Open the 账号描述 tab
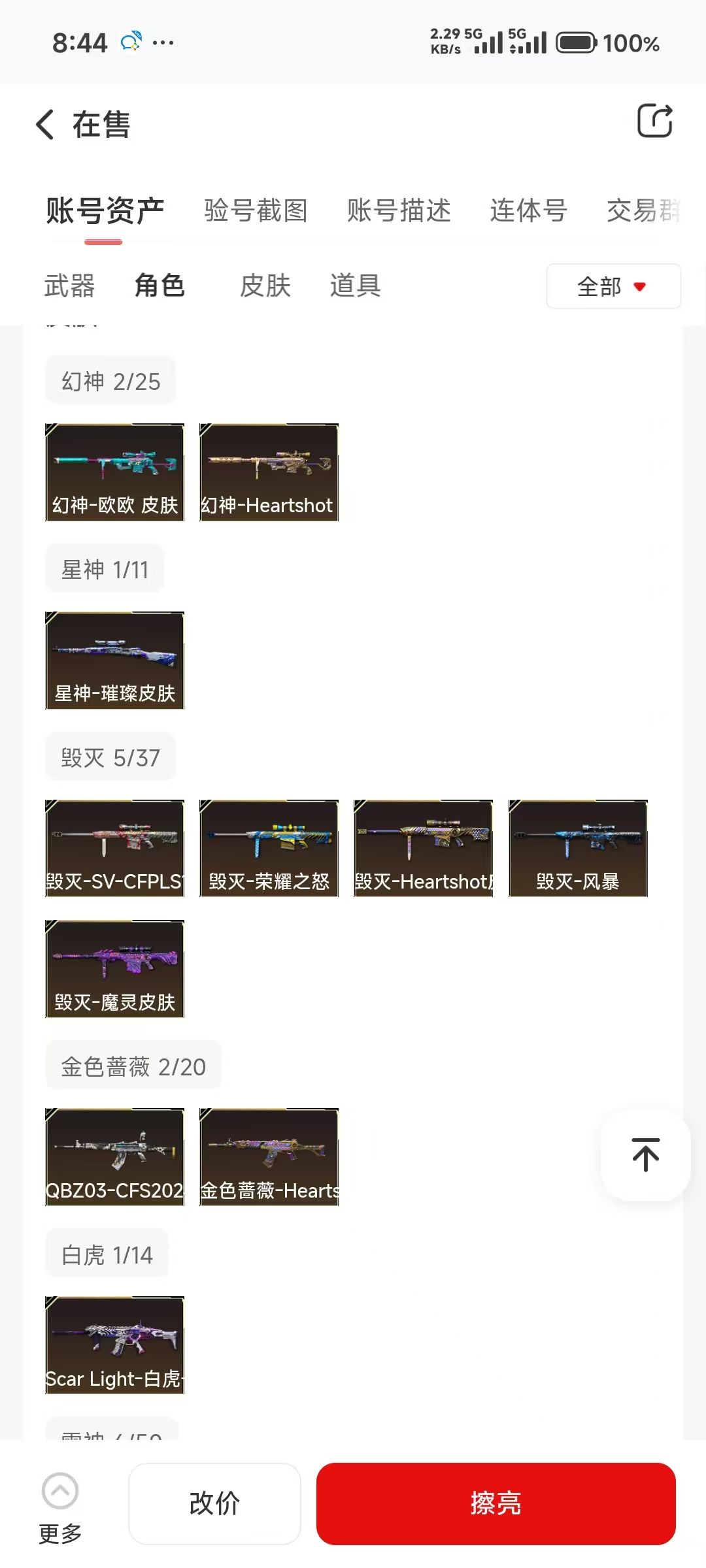 [x=399, y=211]
